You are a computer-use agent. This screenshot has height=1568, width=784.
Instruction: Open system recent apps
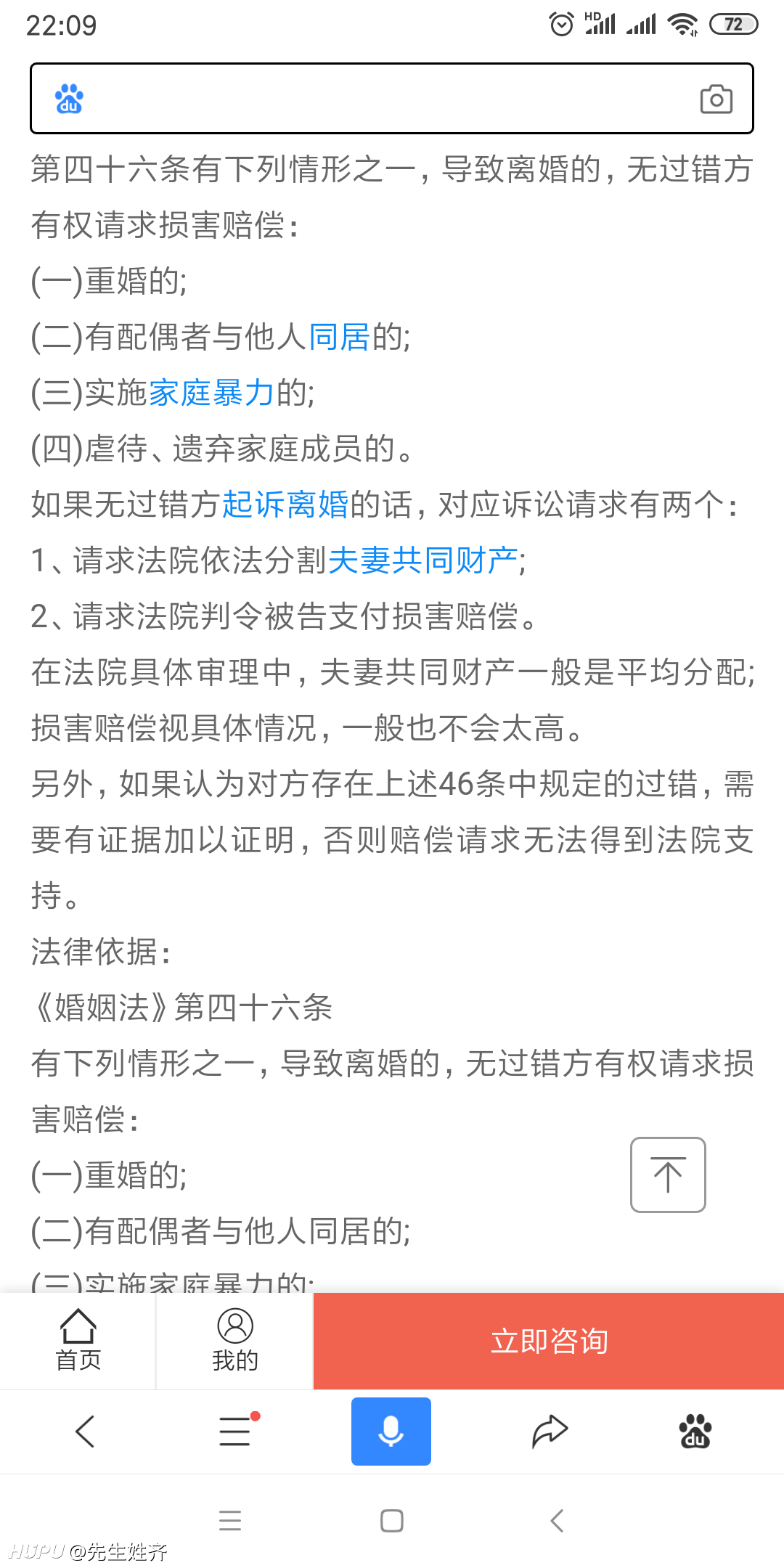coord(230,1520)
